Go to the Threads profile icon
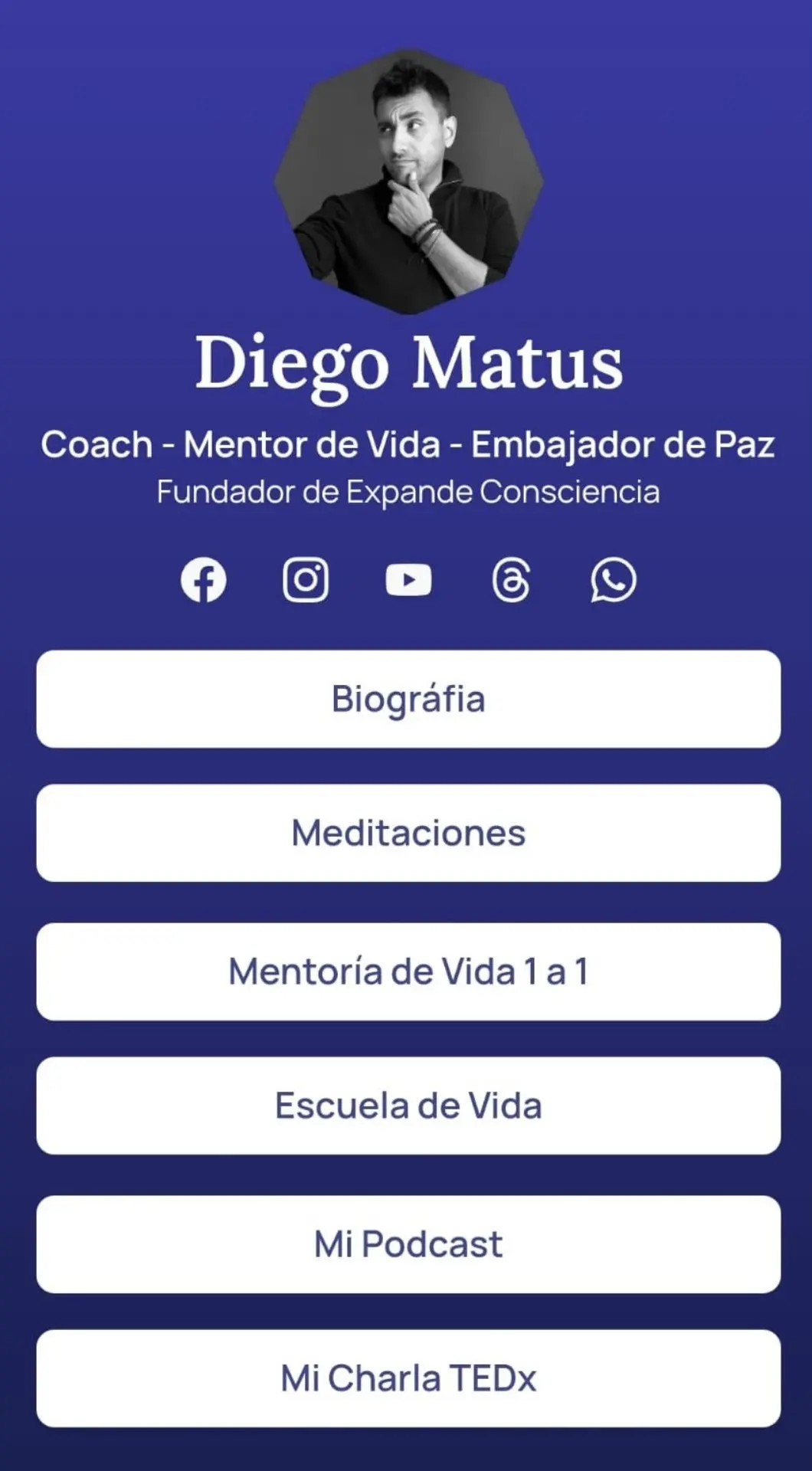This screenshot has width=812, height=1471. tap(511, 580)
